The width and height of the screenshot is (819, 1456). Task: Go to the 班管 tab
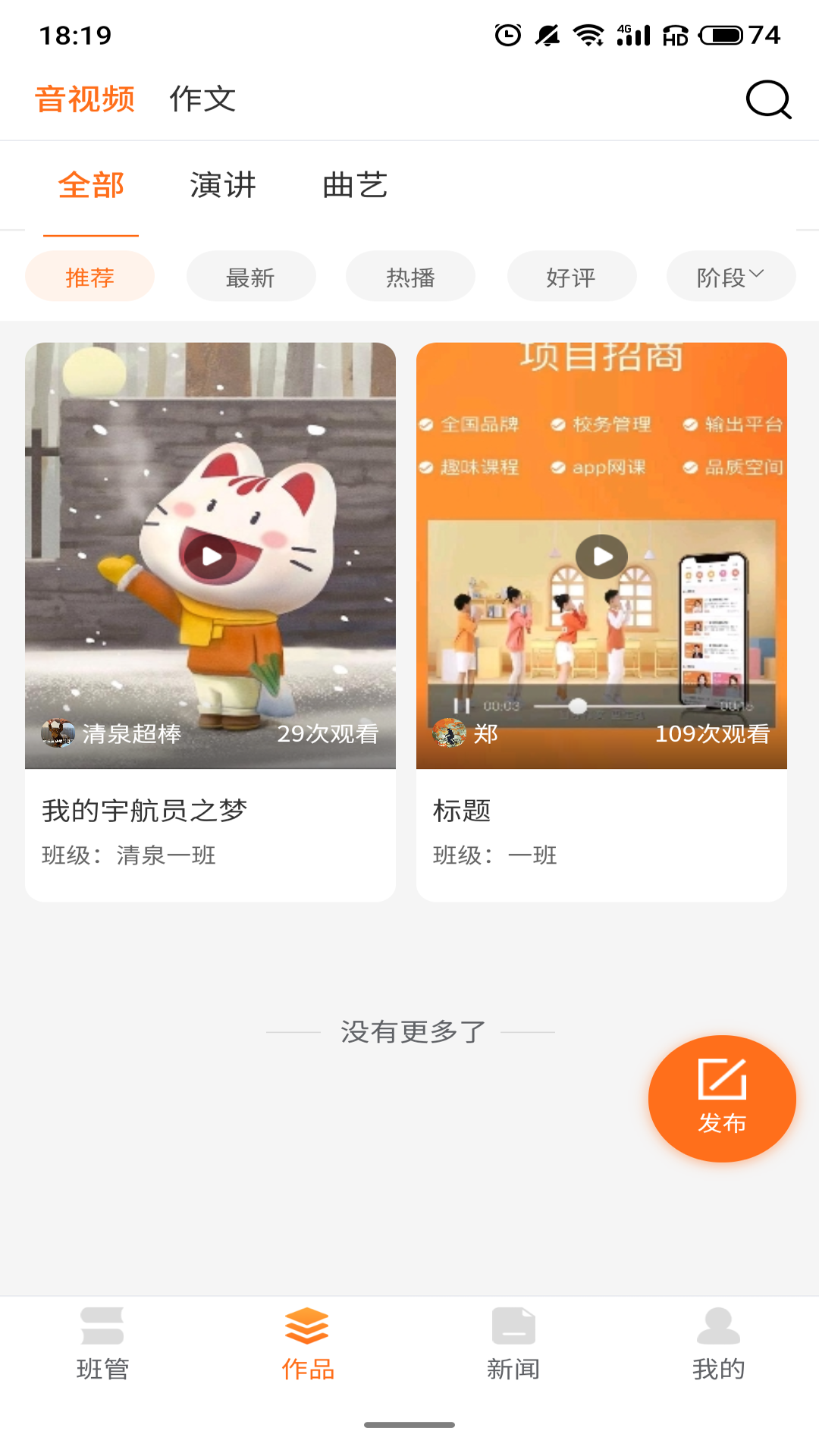pyautogui.click(x=102, y=1344)
